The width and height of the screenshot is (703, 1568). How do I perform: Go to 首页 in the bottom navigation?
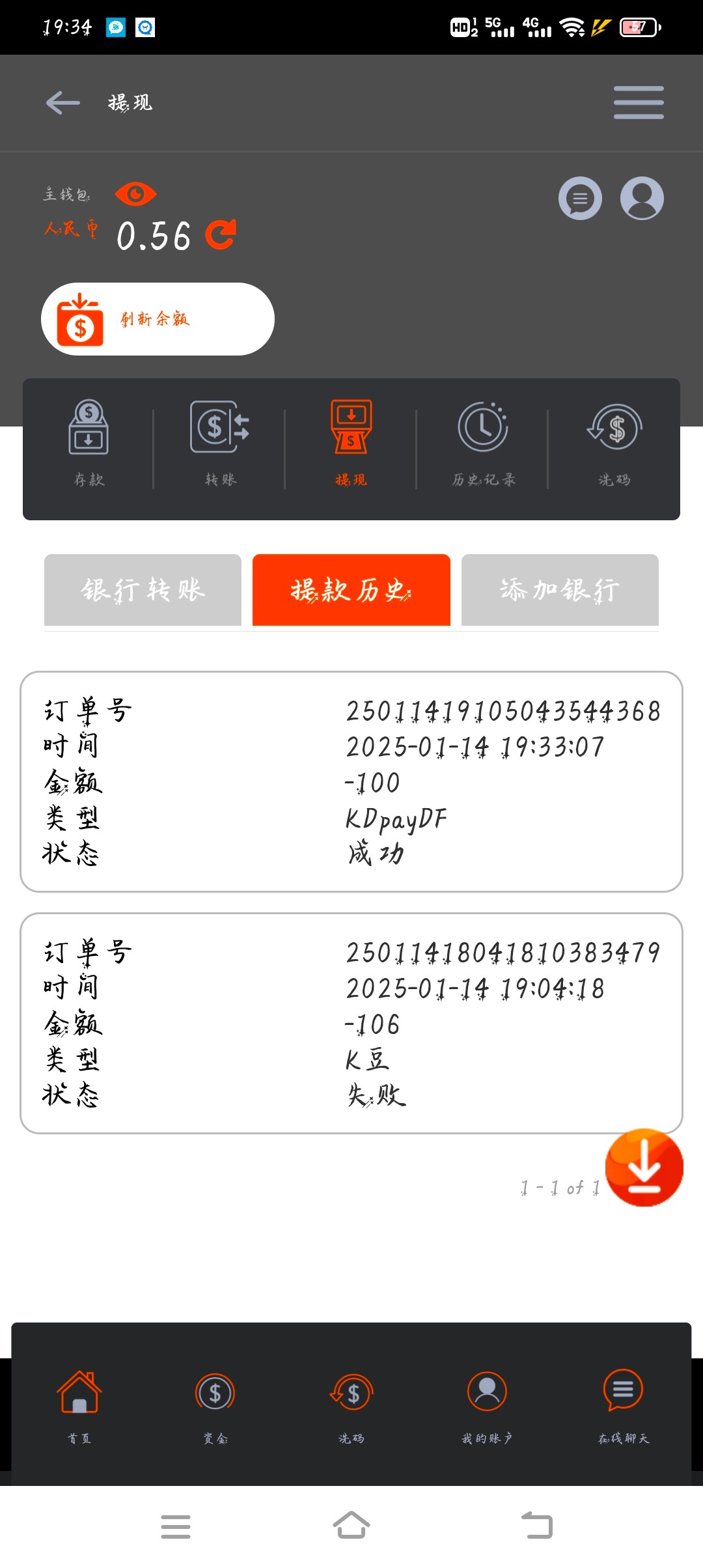(79, 1406)
